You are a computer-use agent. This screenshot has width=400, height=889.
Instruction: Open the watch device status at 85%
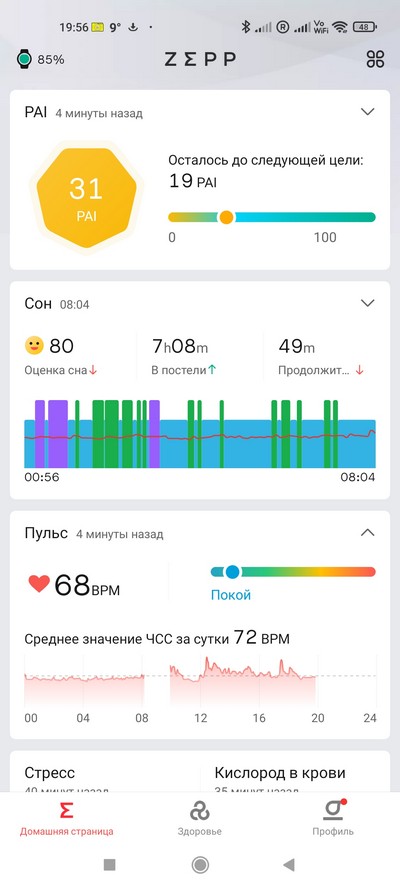pyautogui.click(x=40, y=59)
